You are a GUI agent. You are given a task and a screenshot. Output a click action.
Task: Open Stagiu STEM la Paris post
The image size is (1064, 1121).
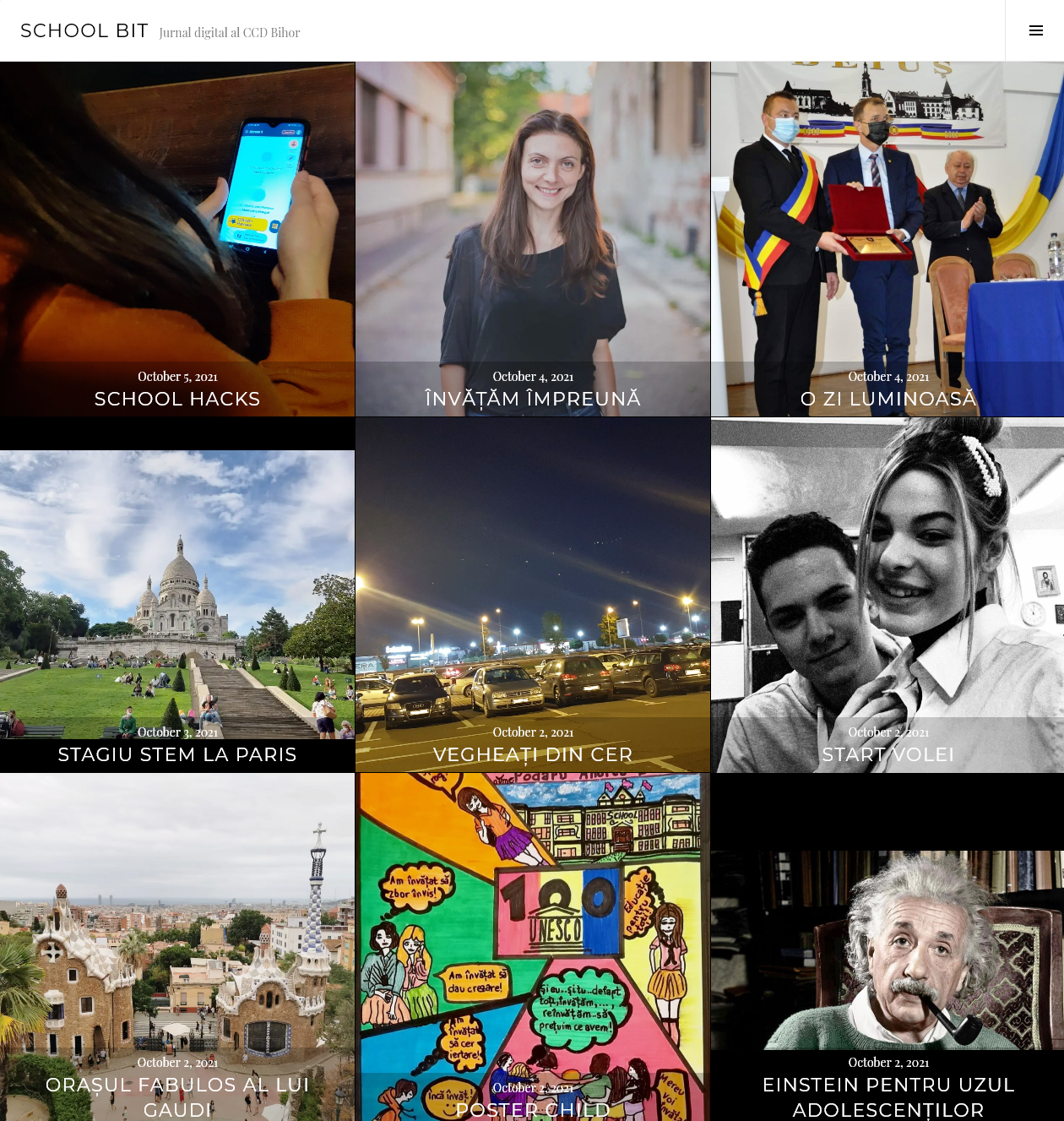tap(177, 754)
